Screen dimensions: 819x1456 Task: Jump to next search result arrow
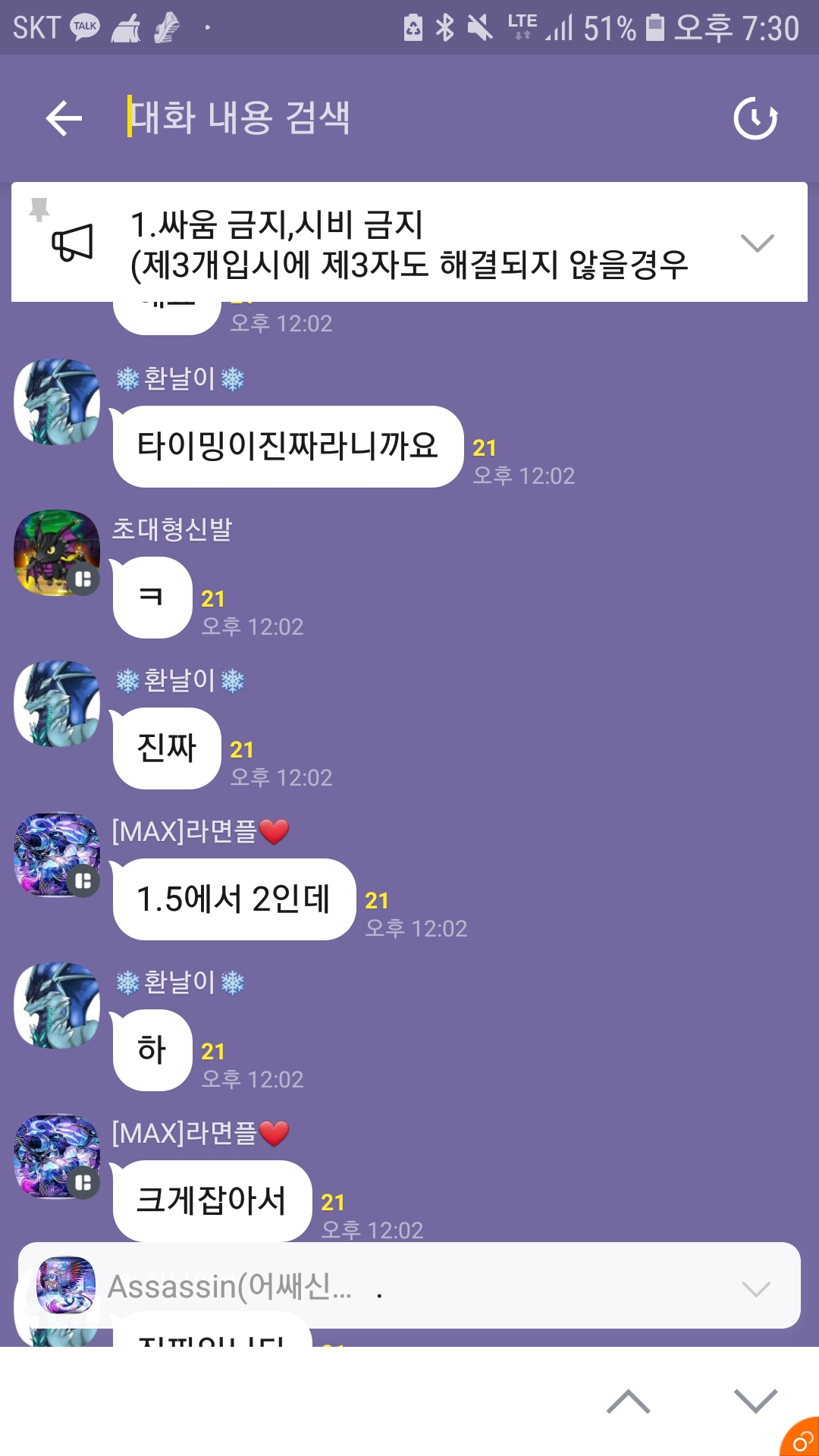(x=755, y=1402)
